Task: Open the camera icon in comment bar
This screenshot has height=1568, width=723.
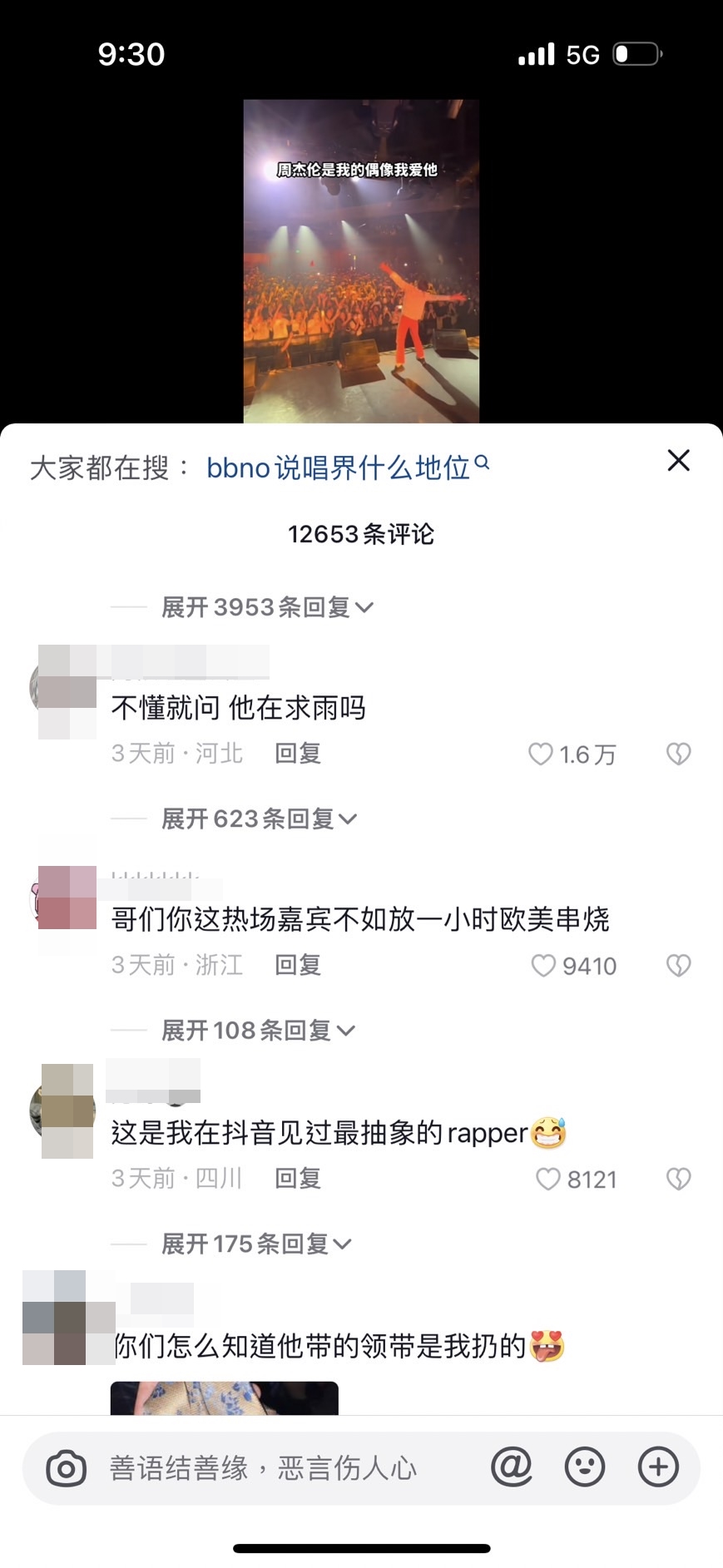Action: [66, 1468]
